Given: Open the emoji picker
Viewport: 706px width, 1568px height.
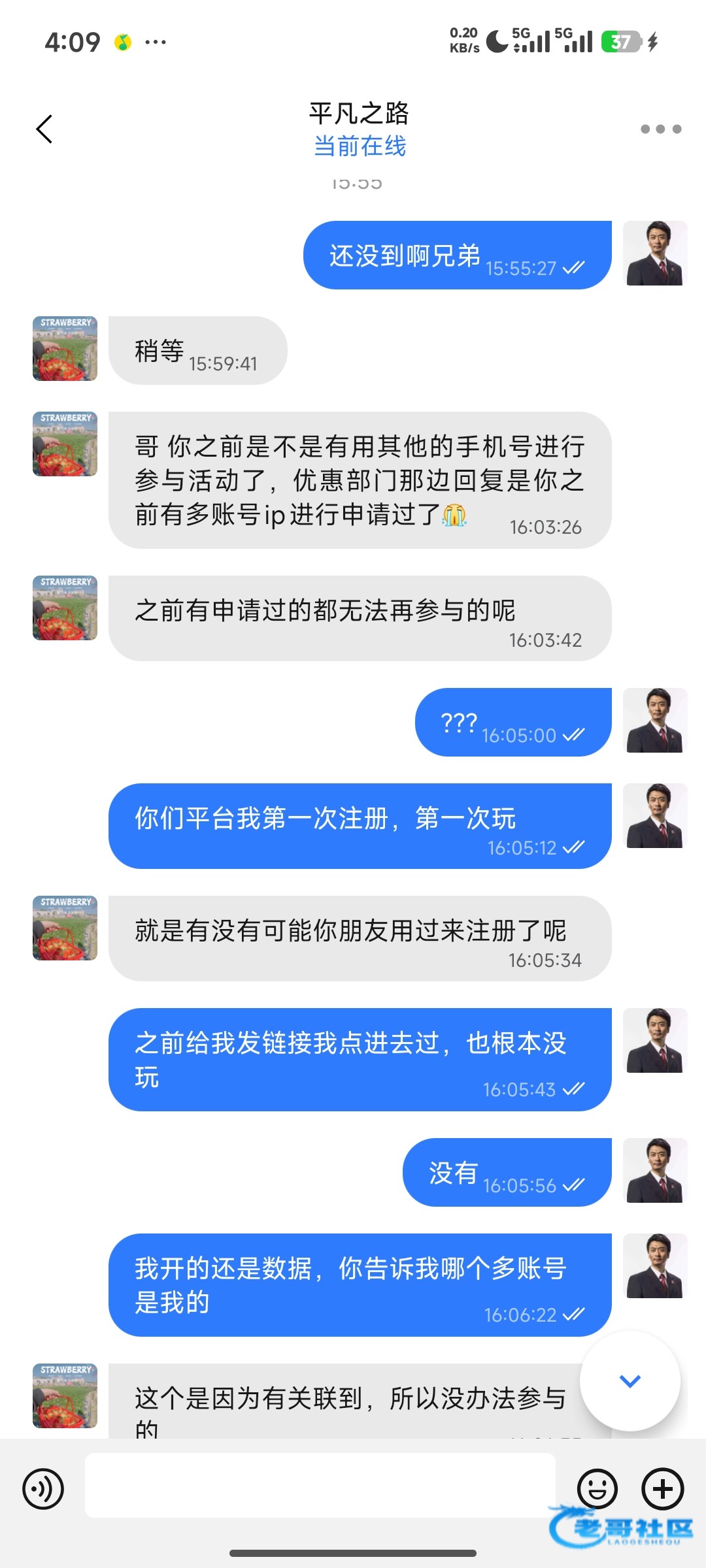Looking at the screenshot, I should coord(597,1489).
